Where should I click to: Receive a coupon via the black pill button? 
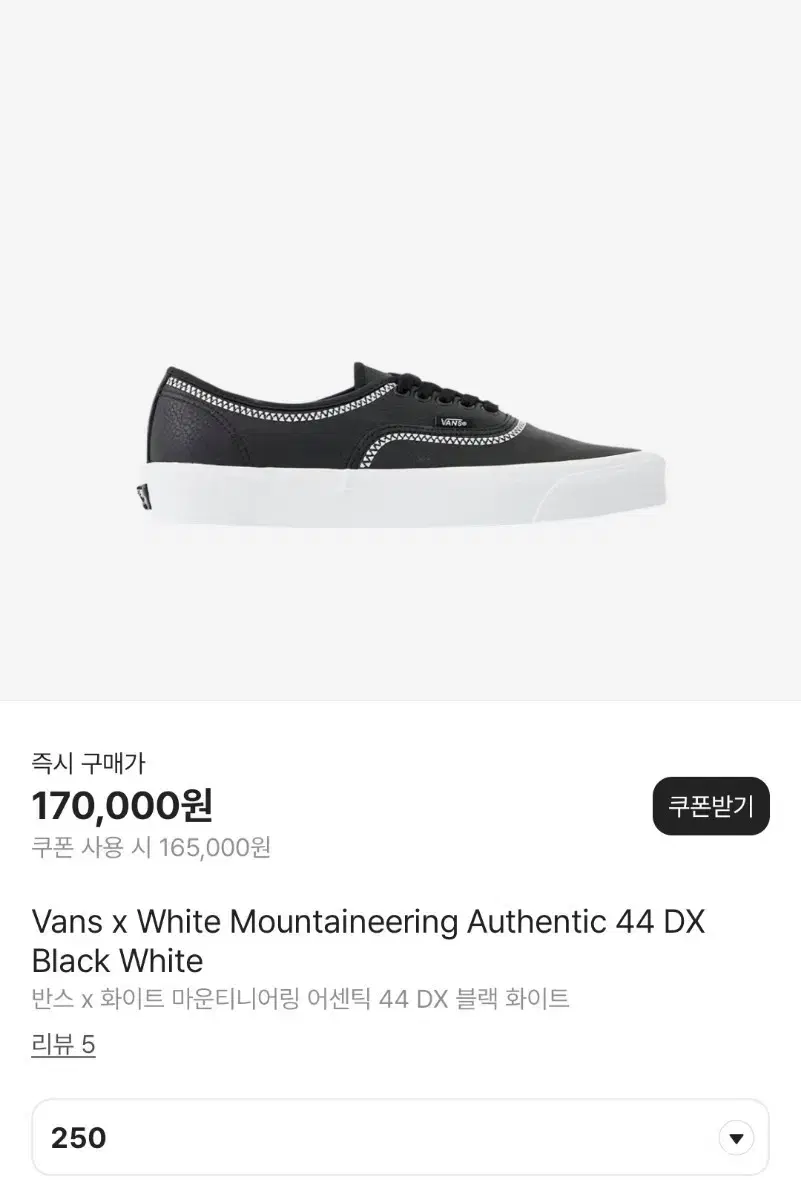pos(710,806)
